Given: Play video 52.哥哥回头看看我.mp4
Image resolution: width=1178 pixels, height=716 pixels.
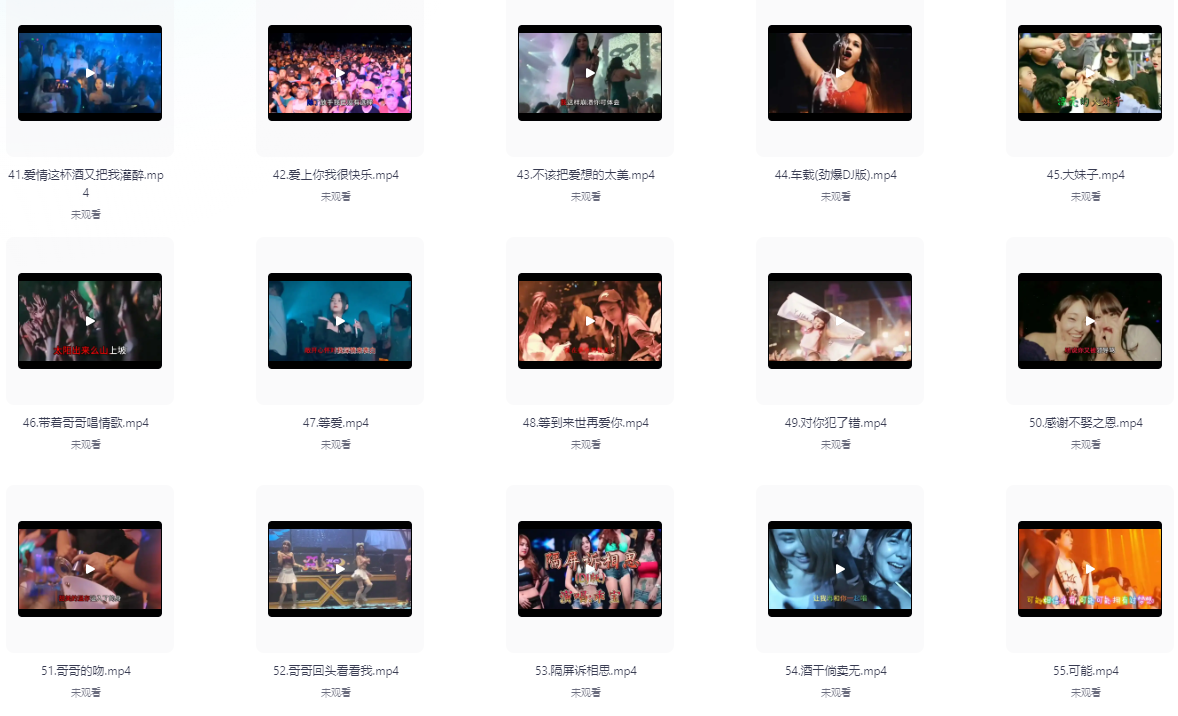Looking at the screenshot, I should pos(340,569).
